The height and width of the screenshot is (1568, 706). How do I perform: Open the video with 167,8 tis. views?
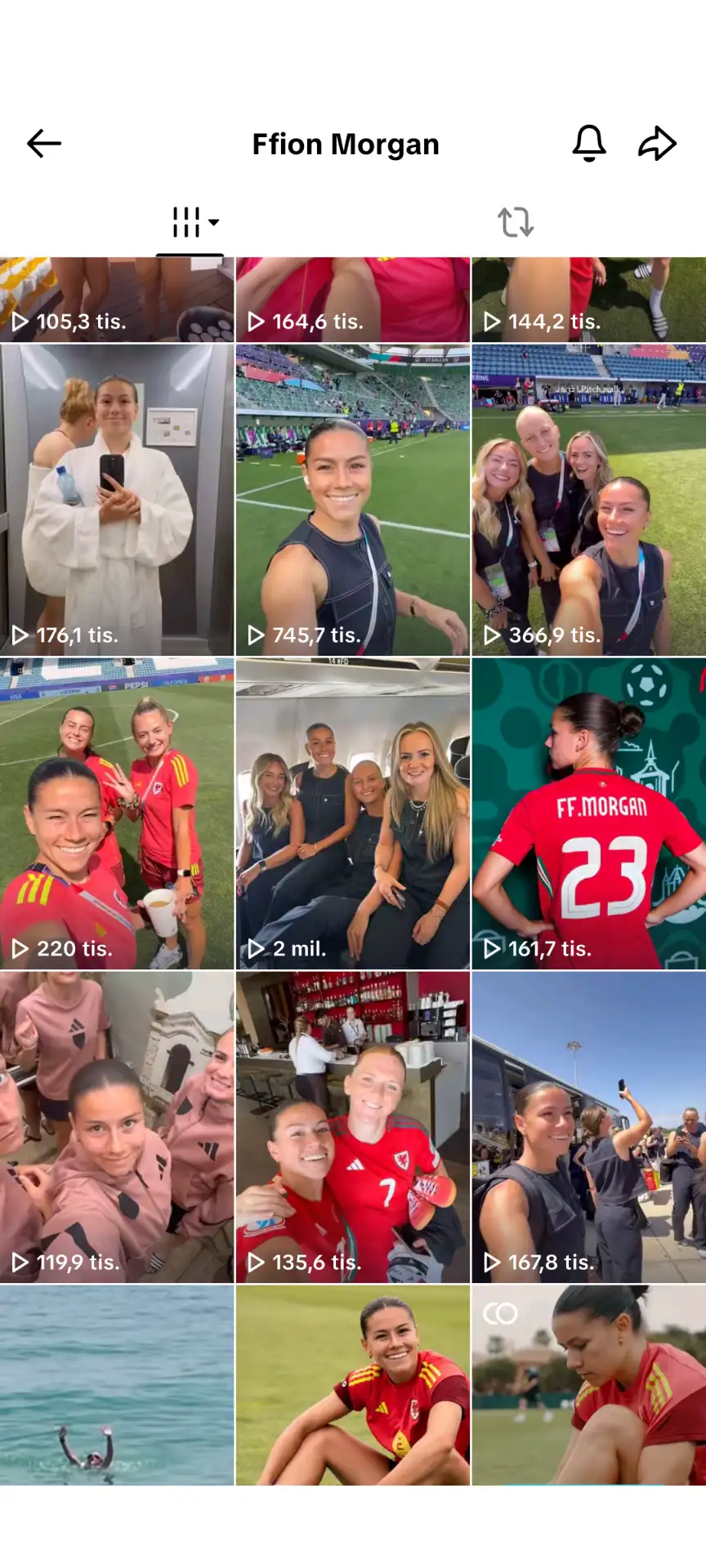click(588, 1127)
